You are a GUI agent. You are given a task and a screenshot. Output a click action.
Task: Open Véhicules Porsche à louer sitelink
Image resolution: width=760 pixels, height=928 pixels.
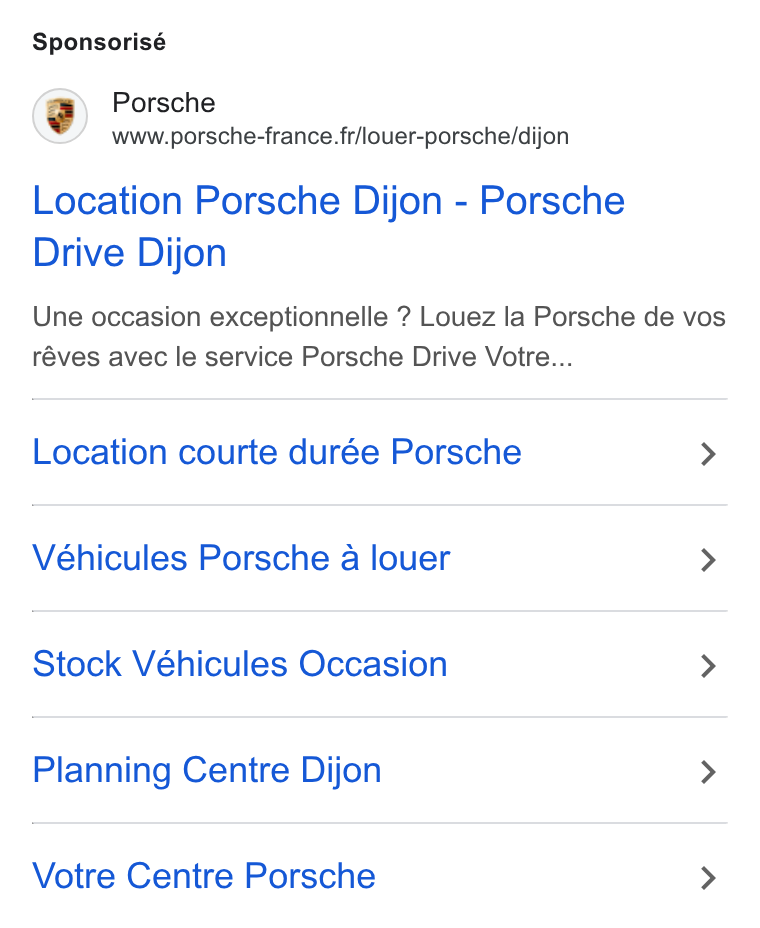pos(379,559)
